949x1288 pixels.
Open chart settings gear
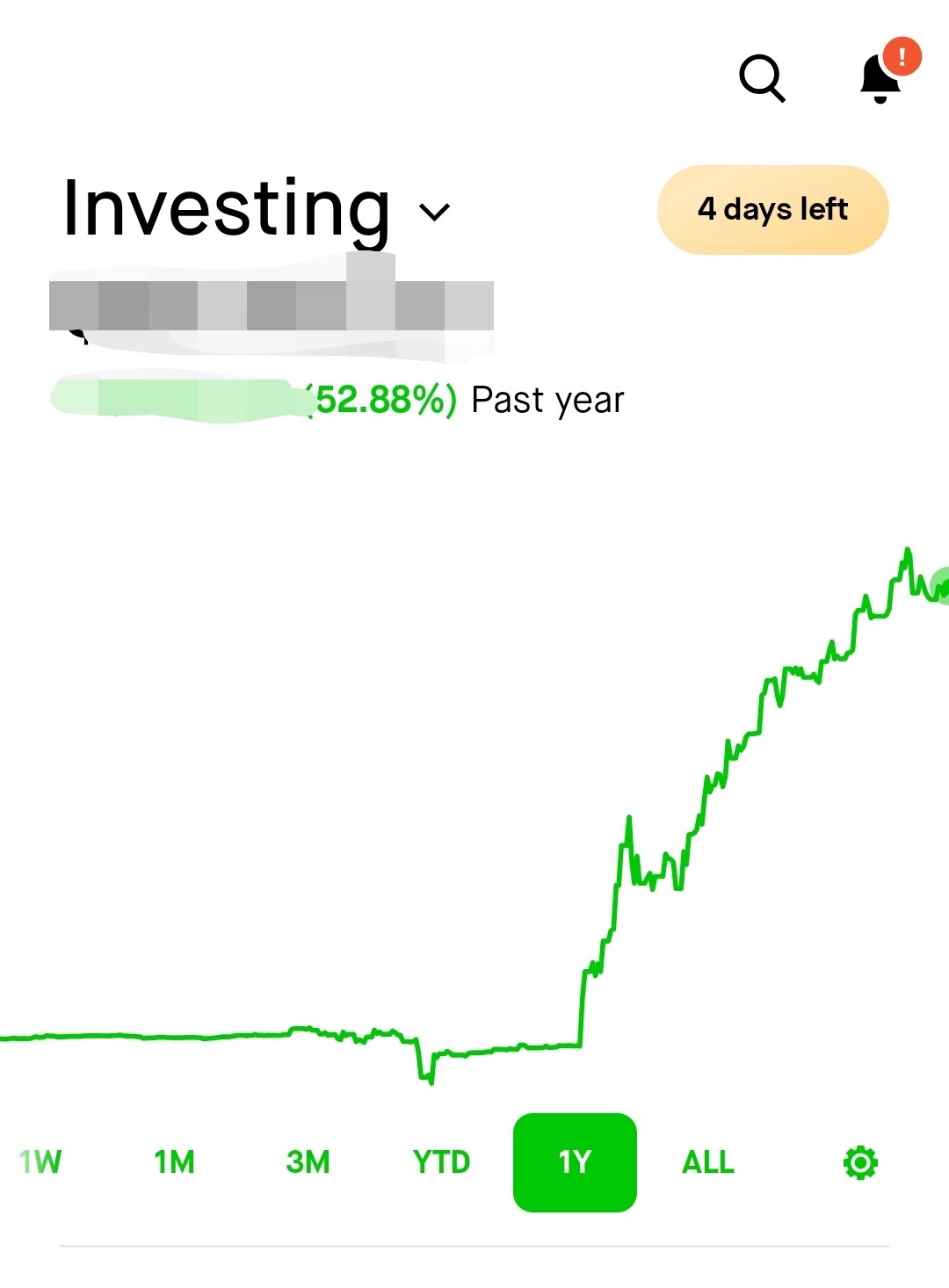coord(860,1162)
